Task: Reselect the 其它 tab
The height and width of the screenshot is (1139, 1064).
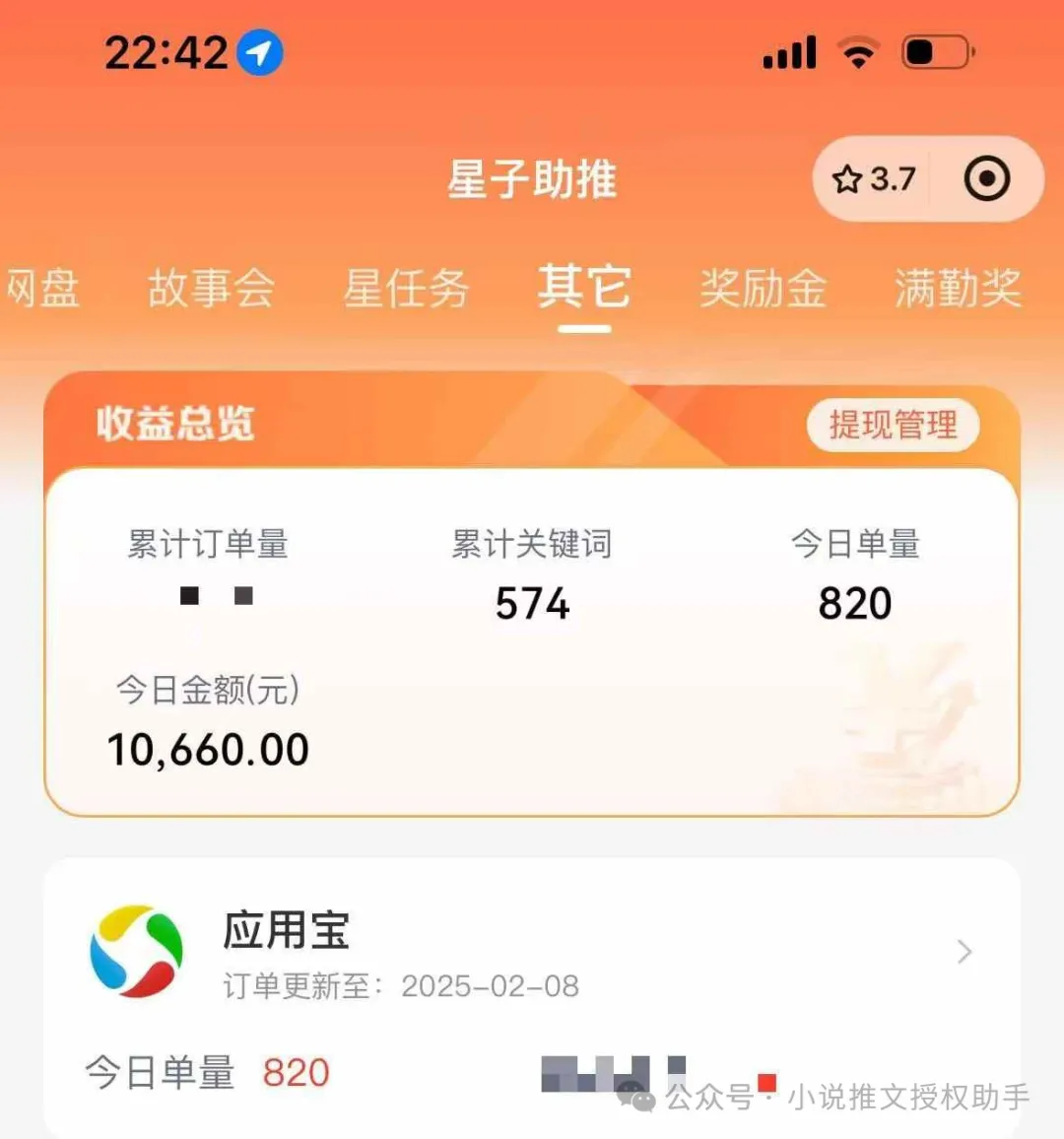Action: point(584,289)
